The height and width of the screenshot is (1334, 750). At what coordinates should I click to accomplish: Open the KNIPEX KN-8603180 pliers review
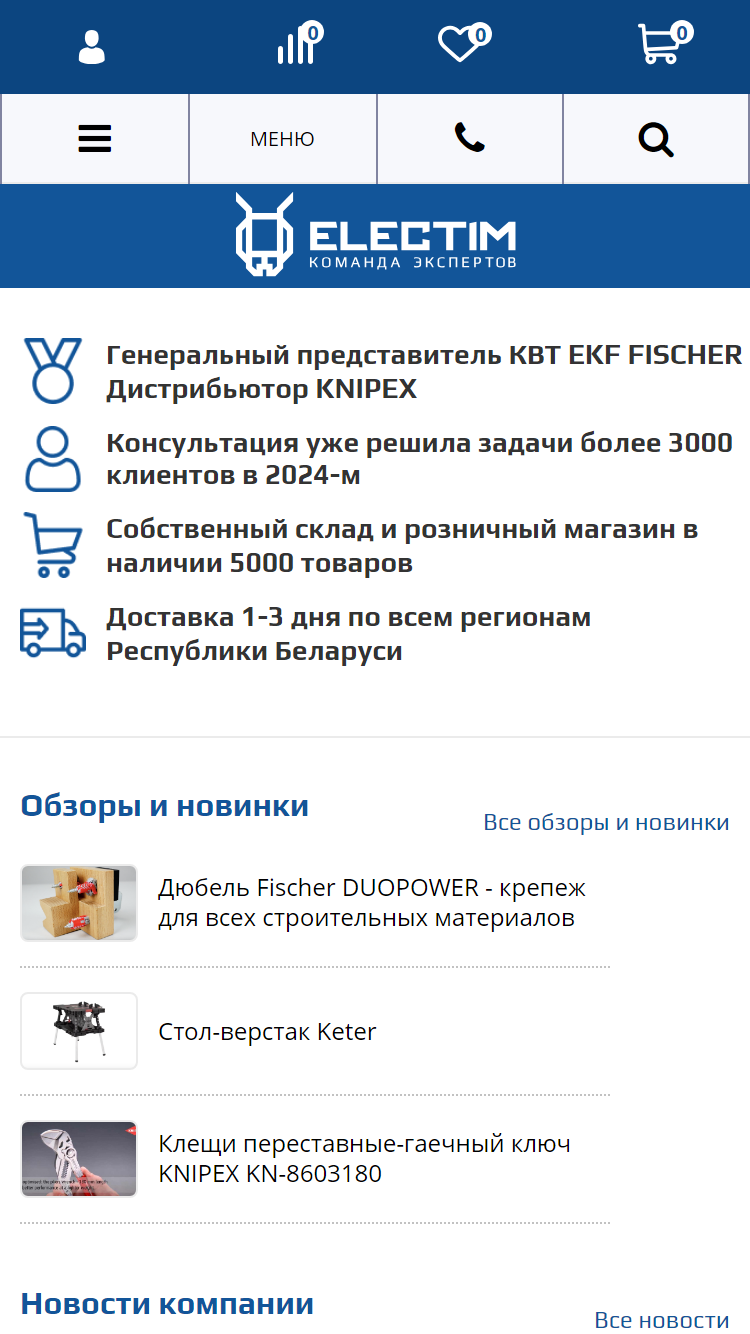pos(364,1158)
